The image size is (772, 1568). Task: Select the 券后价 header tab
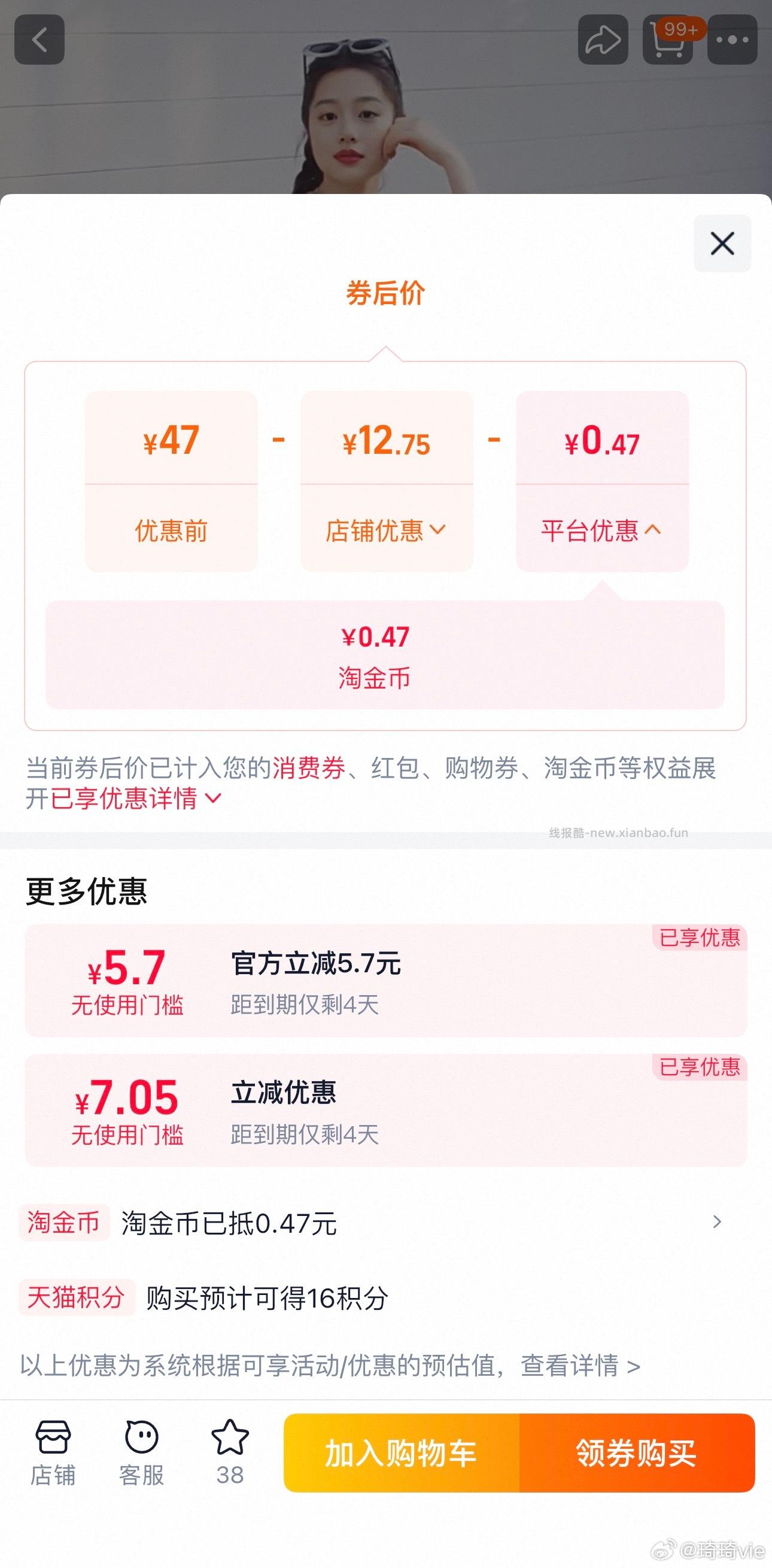point(385,294)
